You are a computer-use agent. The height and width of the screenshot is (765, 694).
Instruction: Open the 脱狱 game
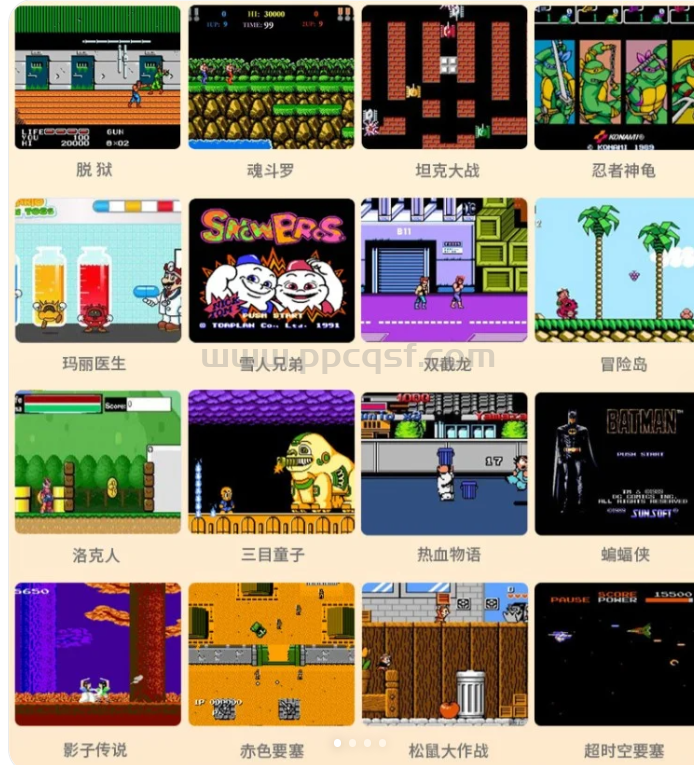click(98, 78)
